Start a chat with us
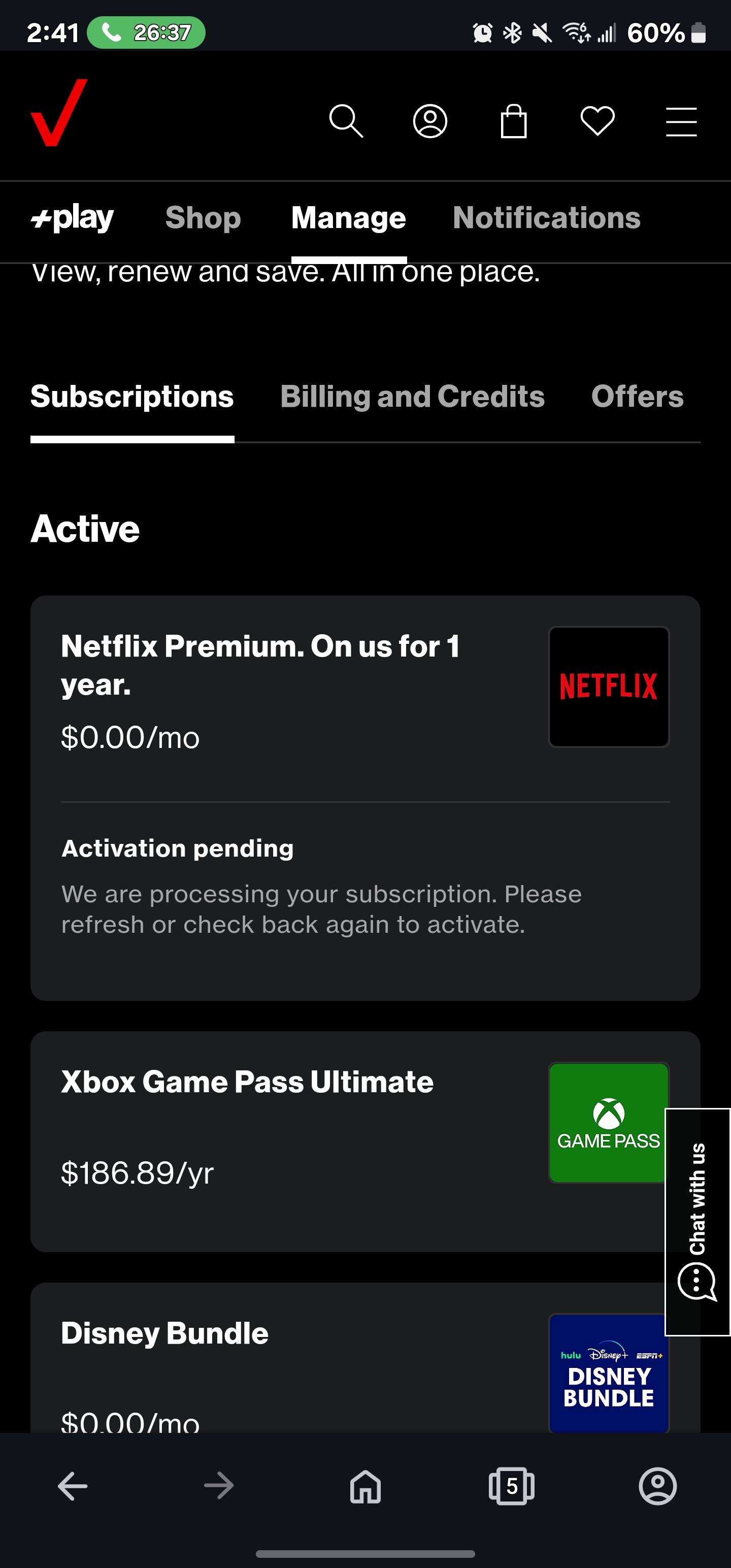731x1568 pixels. pos(697,1222)
